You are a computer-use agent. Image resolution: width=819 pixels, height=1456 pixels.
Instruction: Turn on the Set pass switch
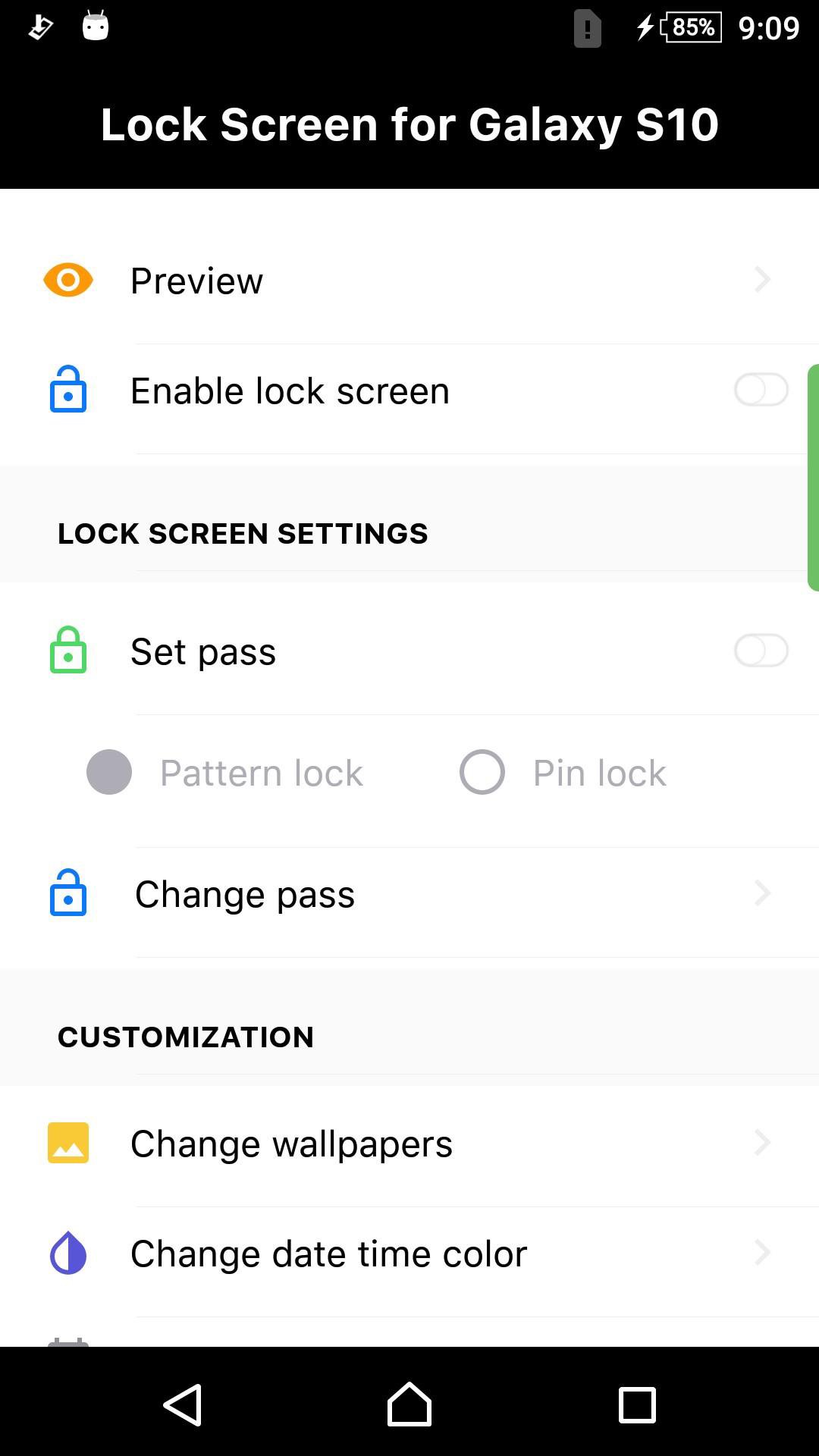[x=761, y=650]
